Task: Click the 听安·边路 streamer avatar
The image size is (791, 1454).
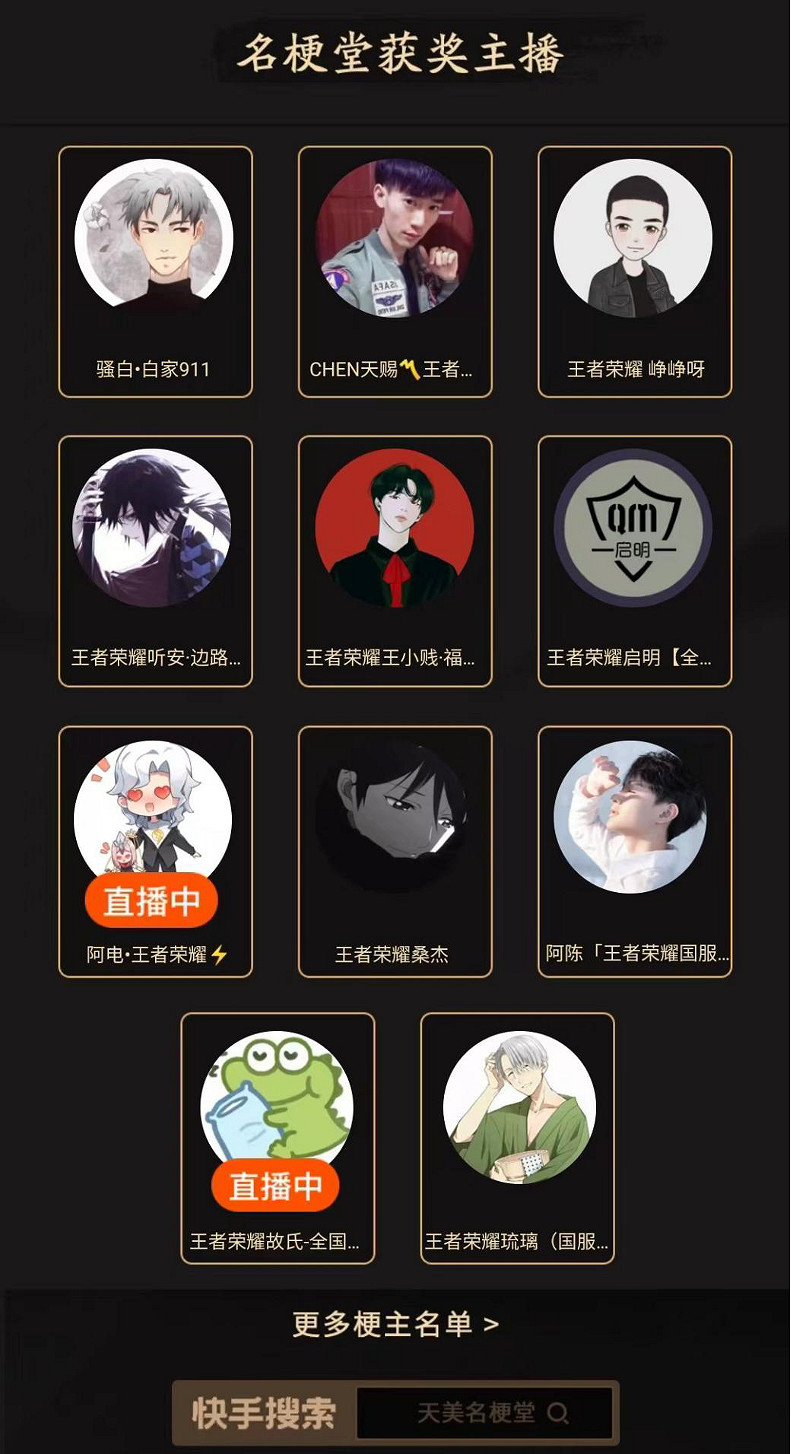Action: click(155, 530)
